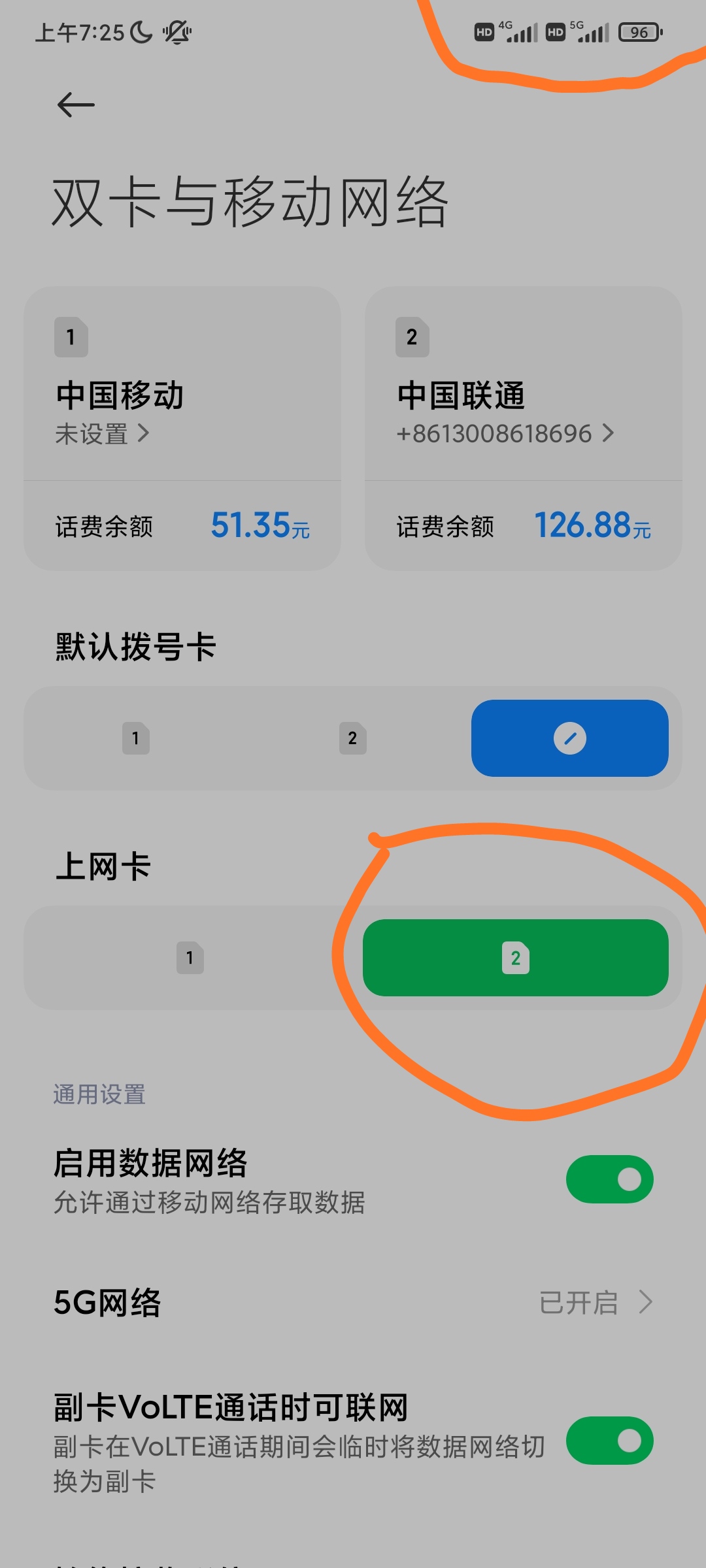The image size is (706, 1568).
Task: Toggle 副卡VoLTE通话时可联网 switch
Action: pyautogui.click(x=609, y=1440)
